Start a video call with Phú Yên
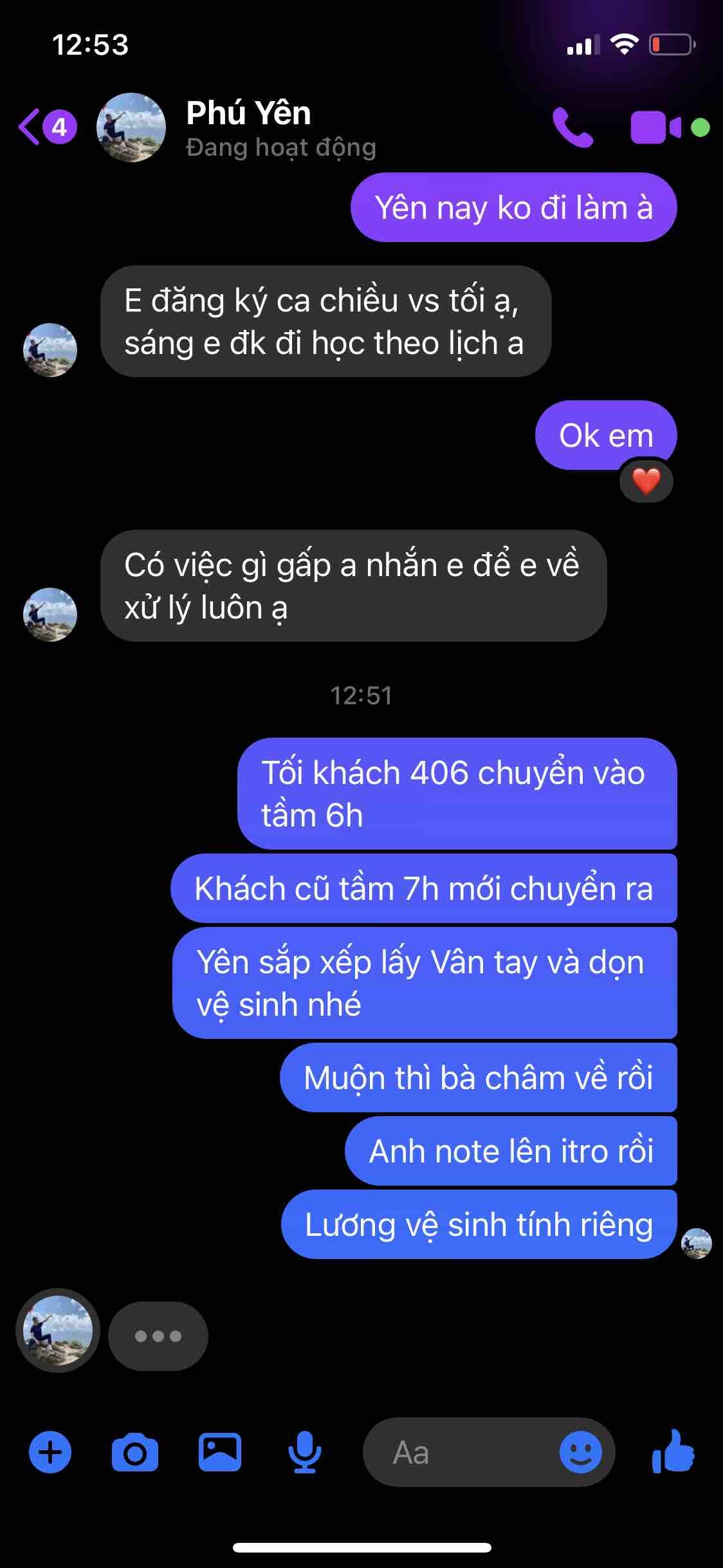 coord(655,127)
